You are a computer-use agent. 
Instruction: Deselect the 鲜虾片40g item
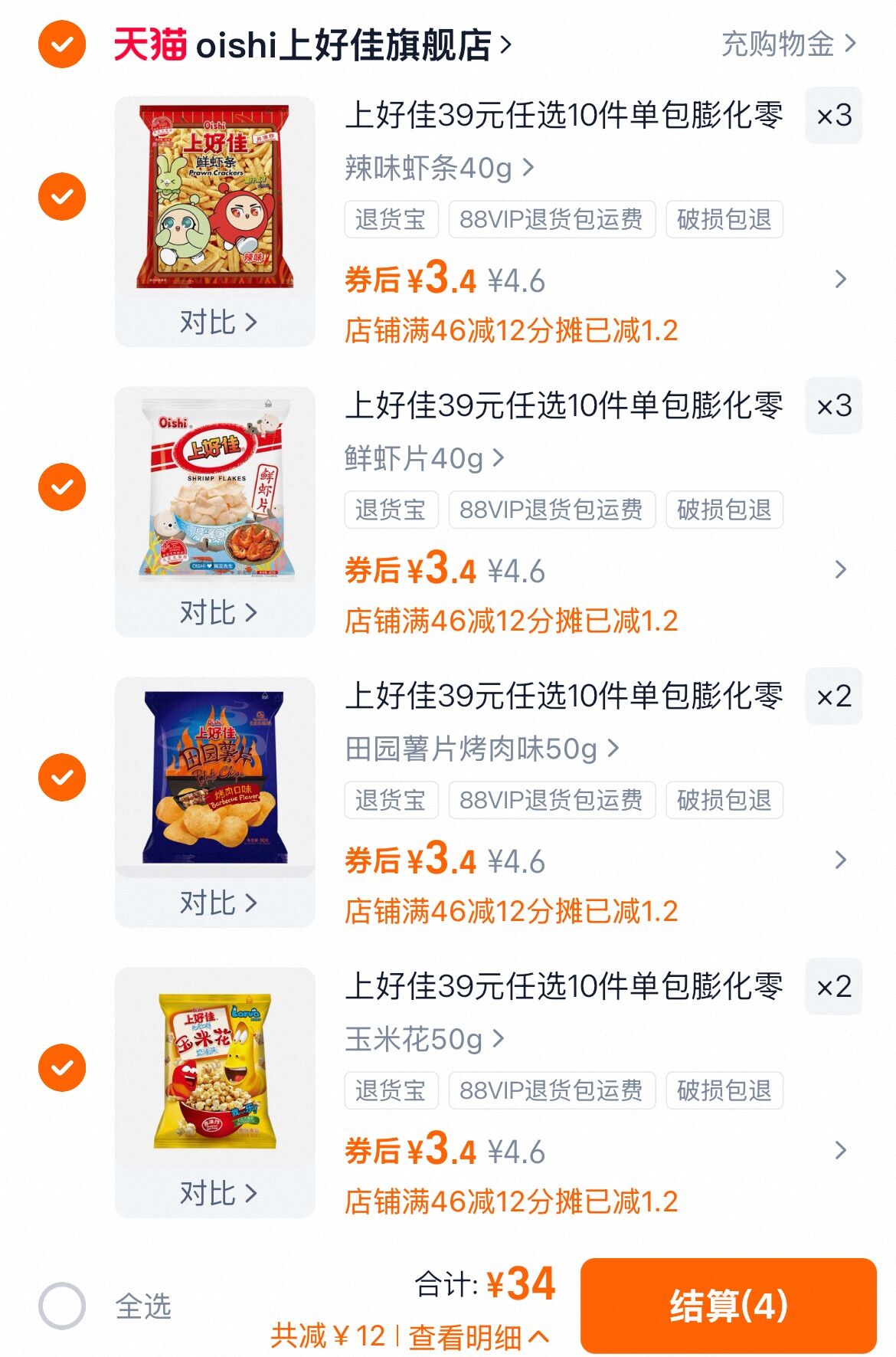(x=62, y=487)
